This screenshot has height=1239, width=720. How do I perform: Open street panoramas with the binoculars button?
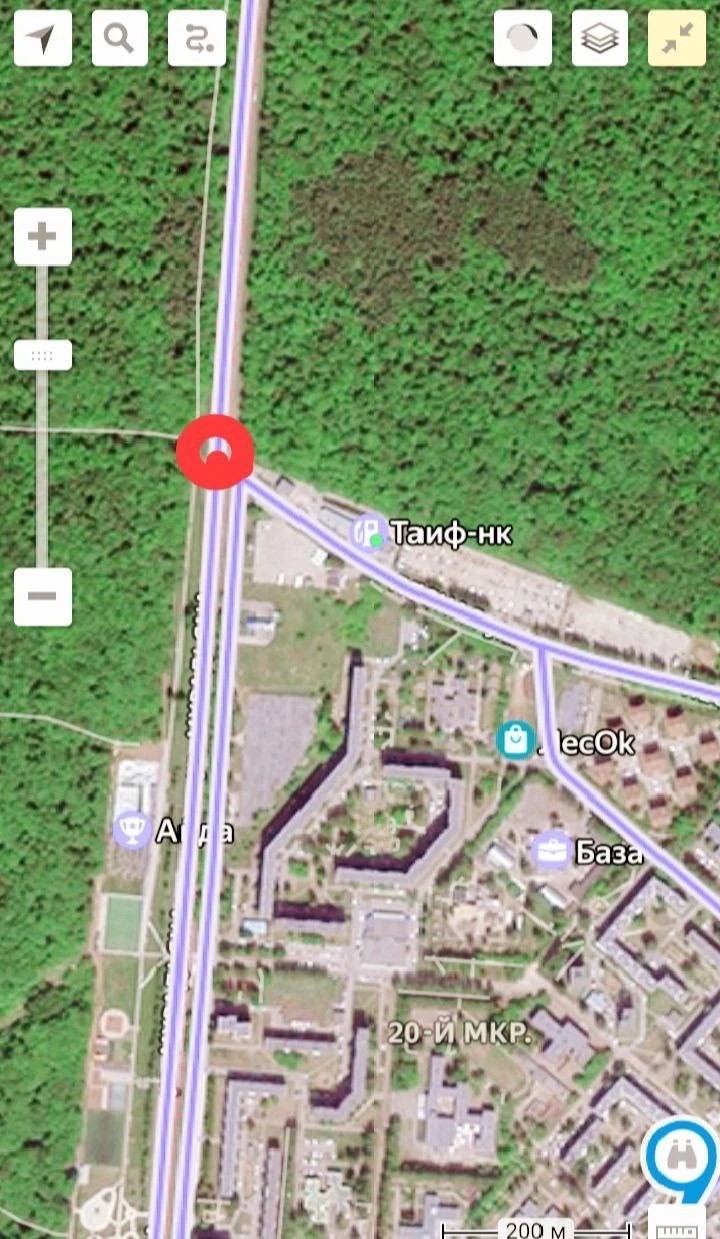(x=682, y=1158)
